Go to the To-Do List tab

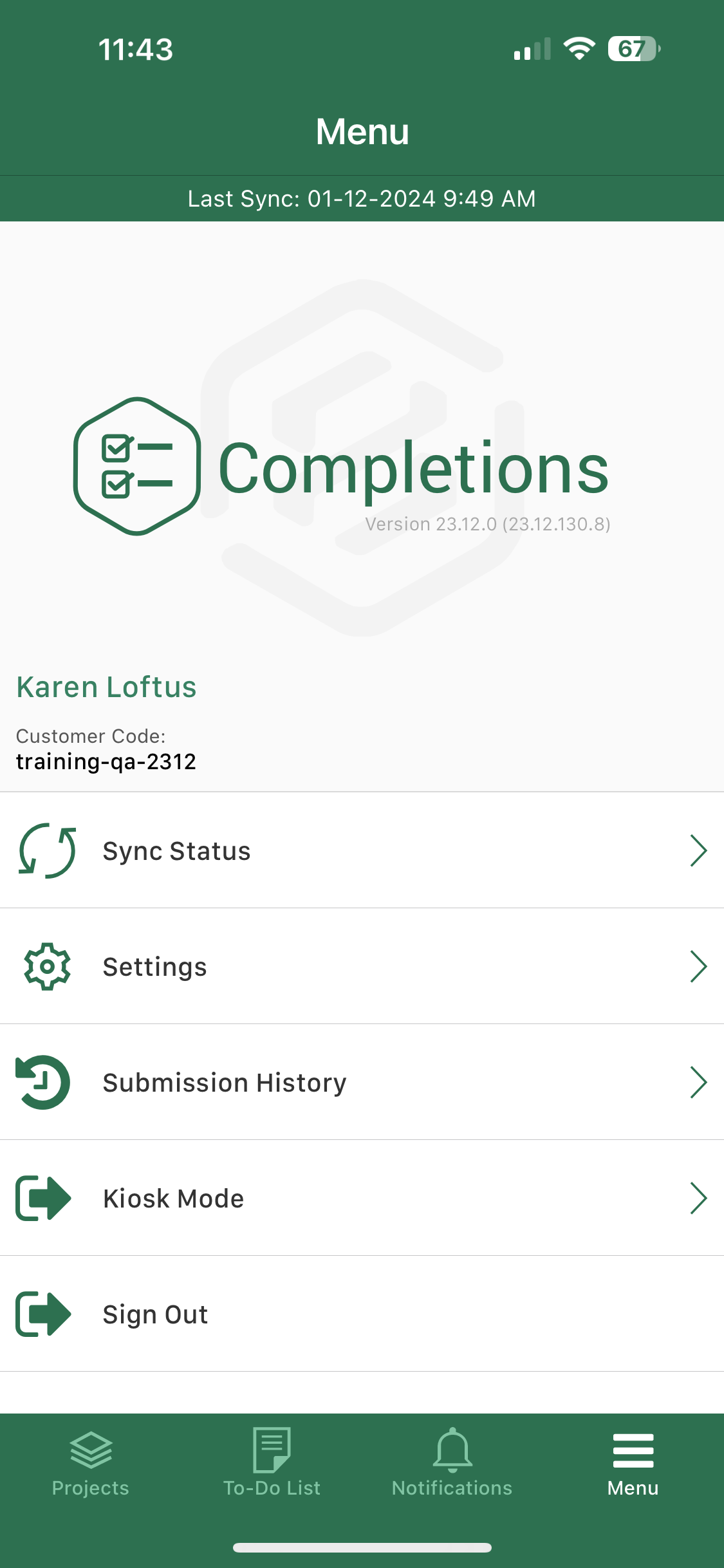pyautogui.click(x=272, y=1462)
